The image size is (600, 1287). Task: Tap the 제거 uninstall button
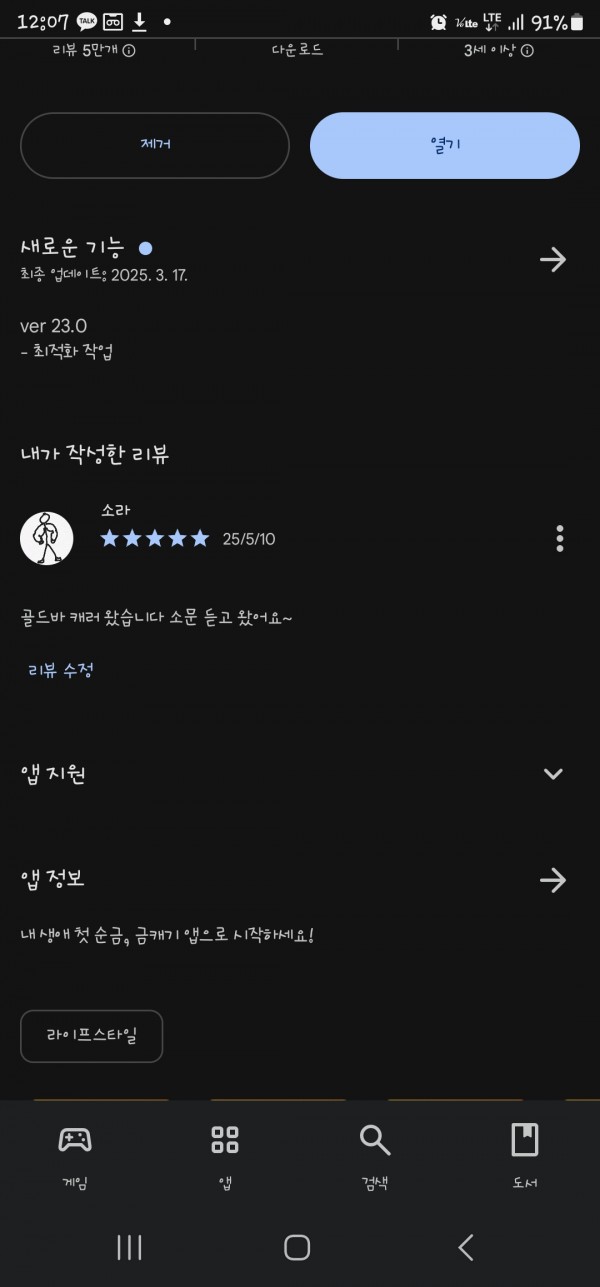155,145
